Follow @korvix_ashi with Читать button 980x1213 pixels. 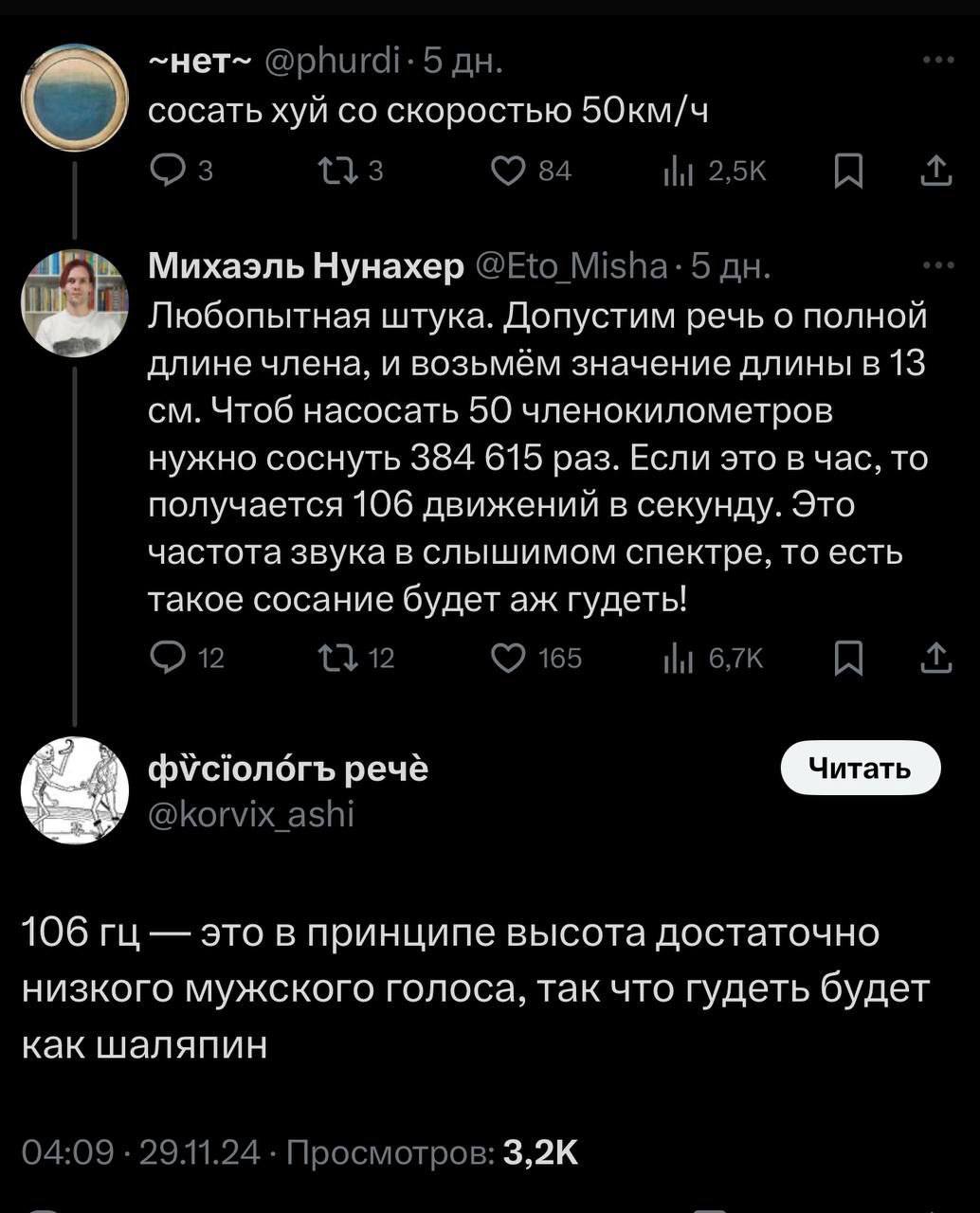click(860, 769)
